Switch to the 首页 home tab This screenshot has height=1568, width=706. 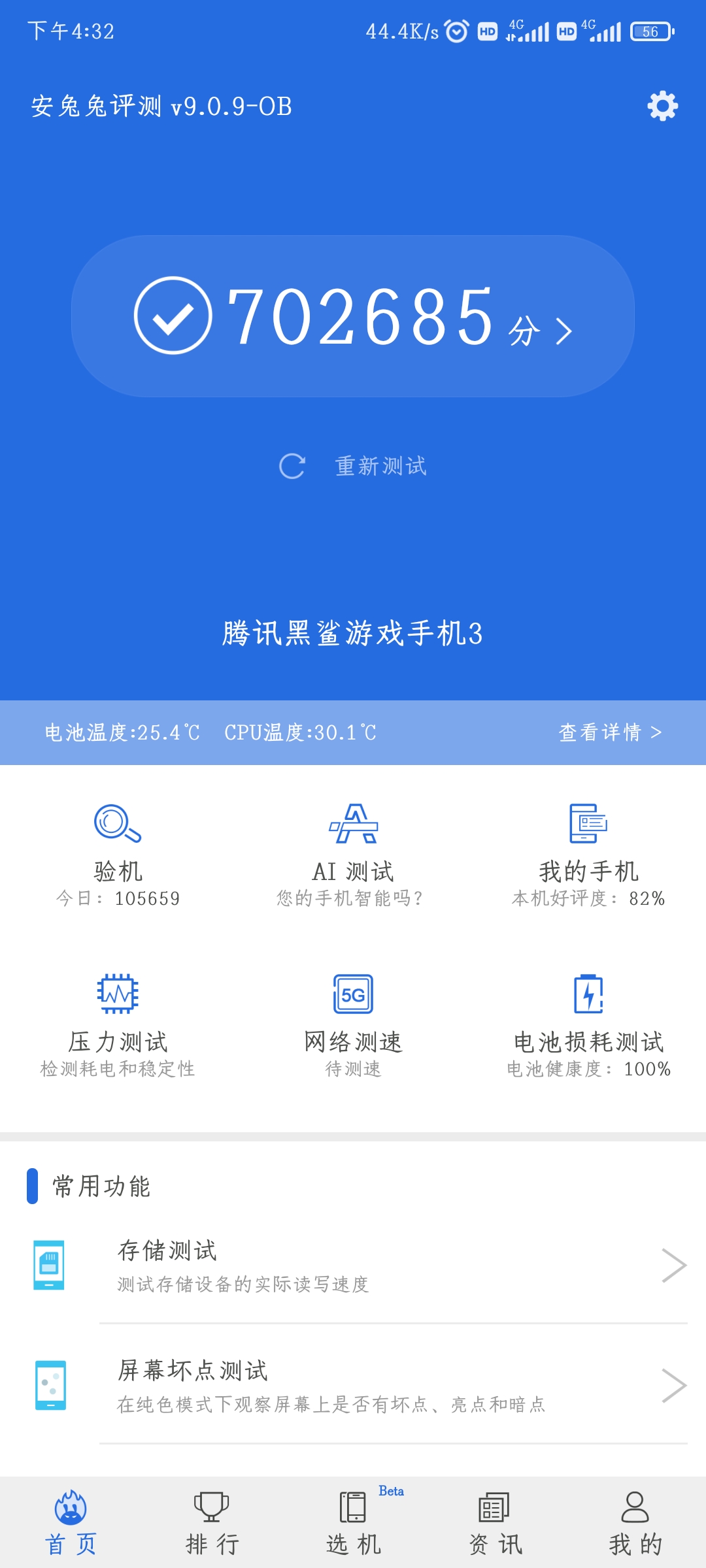(x=71, y=1522)
